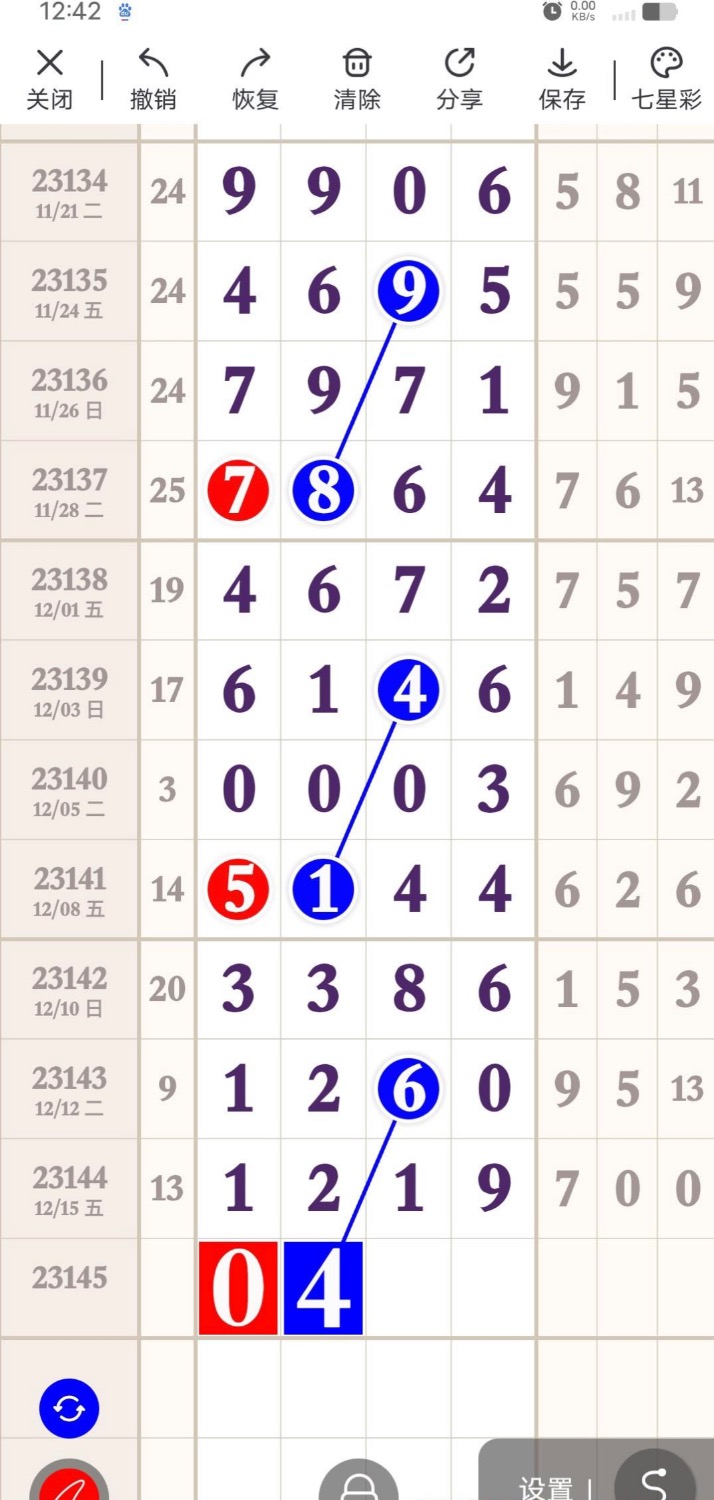The image size is (714, 1500).
Task: Save the chart with 保存
Action: coord(562,79)
